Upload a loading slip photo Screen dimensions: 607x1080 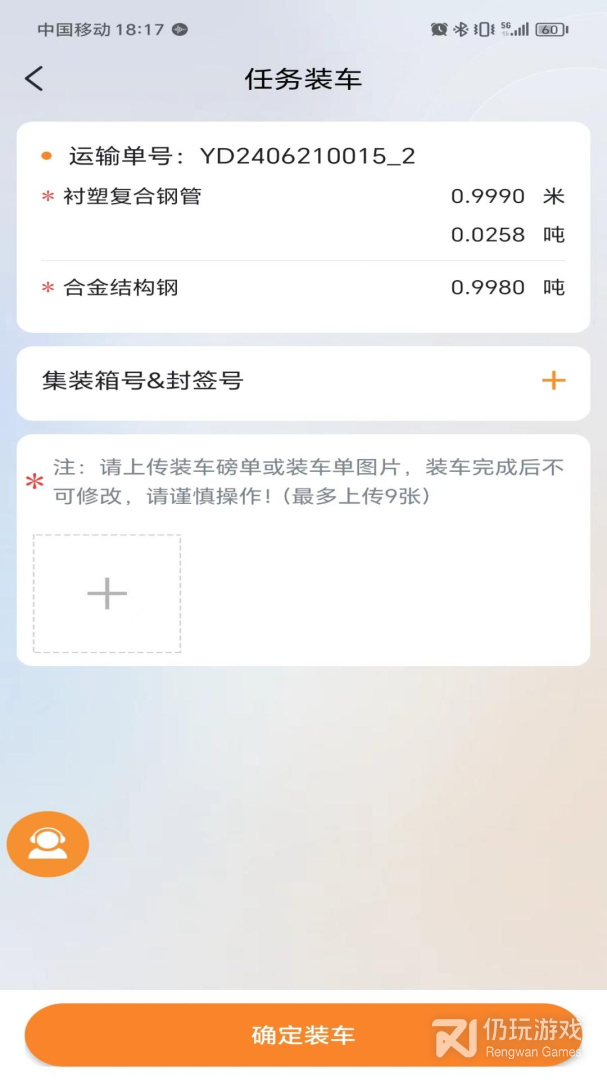[x=107, y=594]
